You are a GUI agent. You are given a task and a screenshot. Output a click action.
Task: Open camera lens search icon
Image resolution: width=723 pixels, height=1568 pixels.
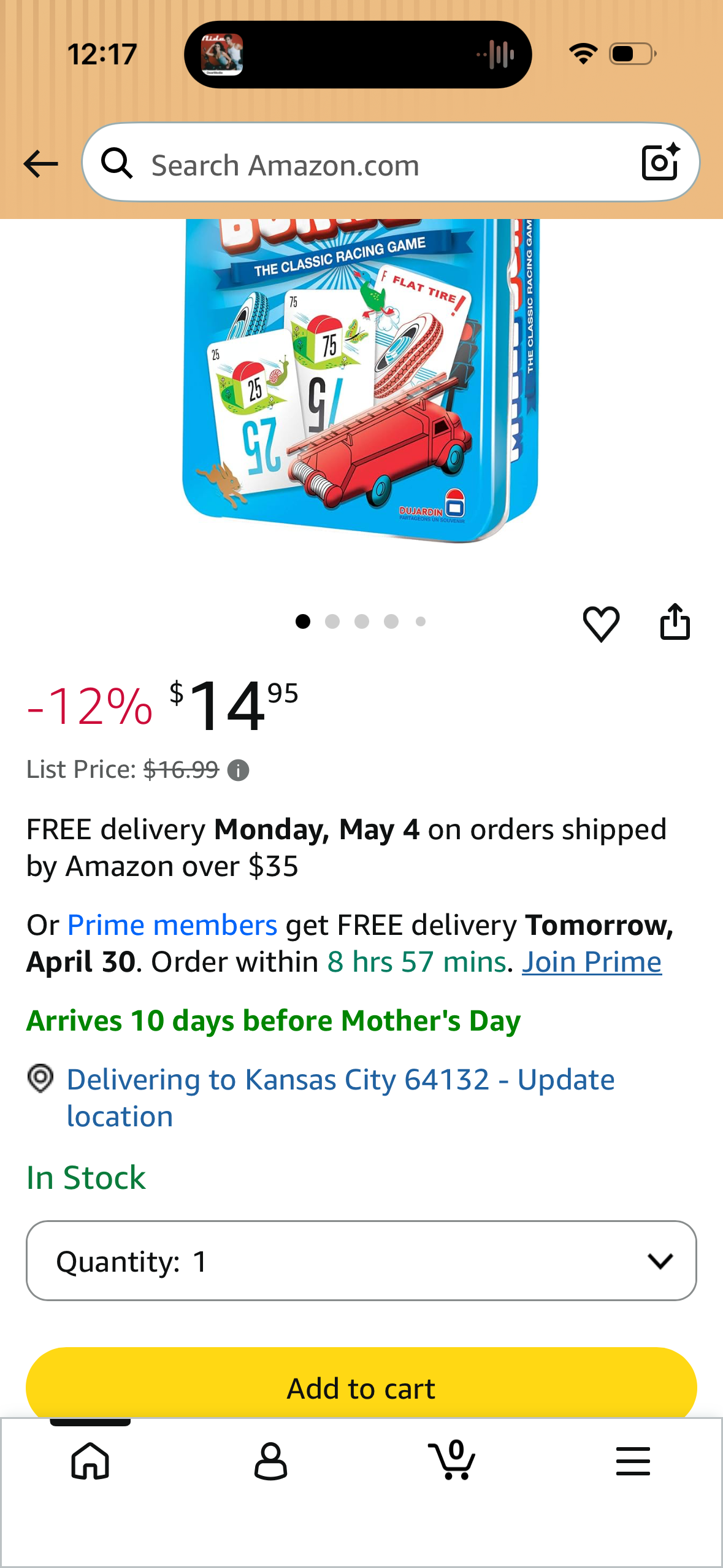click(x=660, y=163)
